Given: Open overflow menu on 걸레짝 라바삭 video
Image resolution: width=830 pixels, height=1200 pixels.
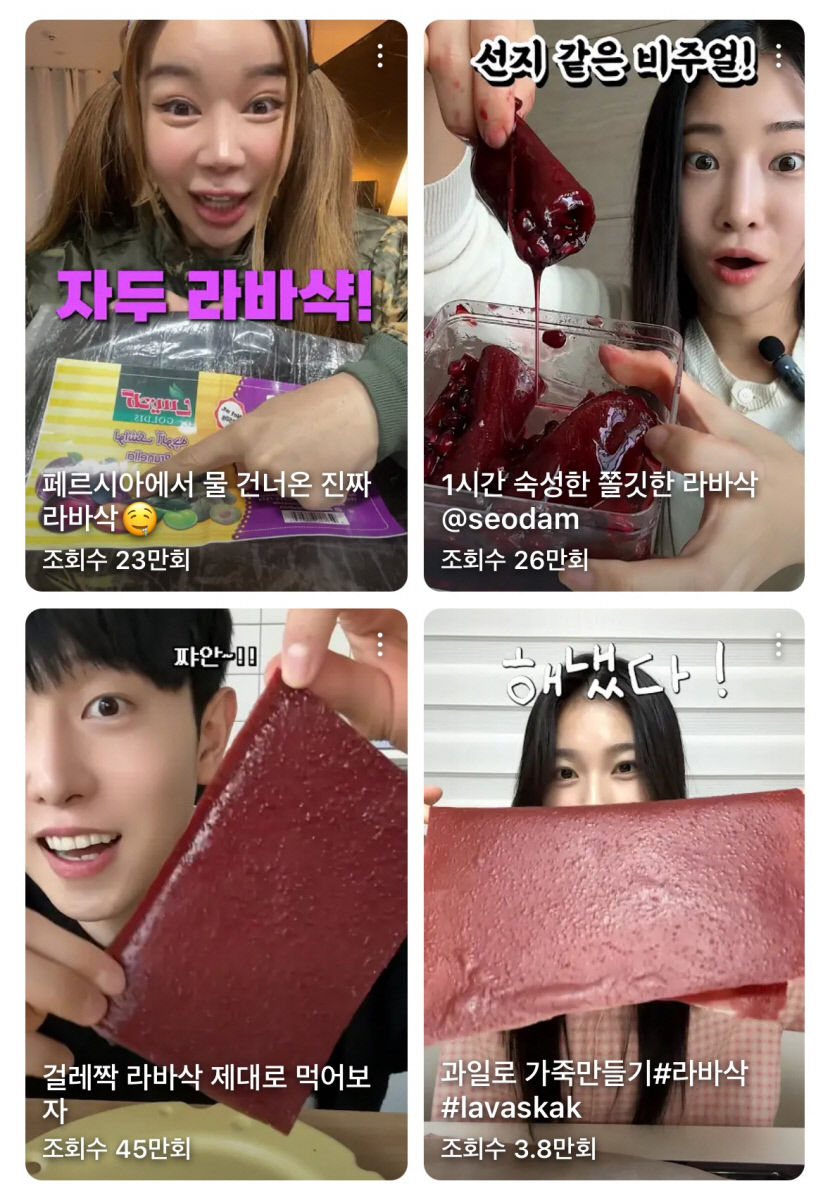Looking at the screenshot, I should [x=380, y=644].
